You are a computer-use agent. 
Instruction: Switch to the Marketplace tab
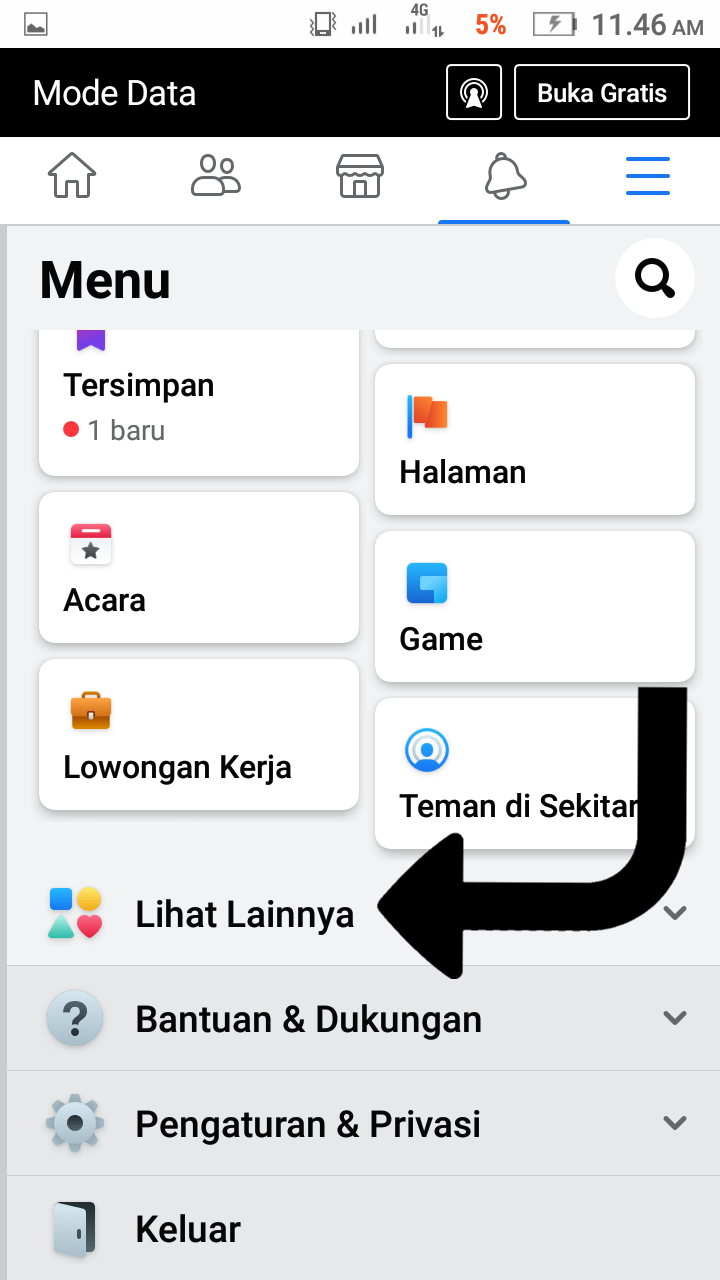(x=359, y=177)
